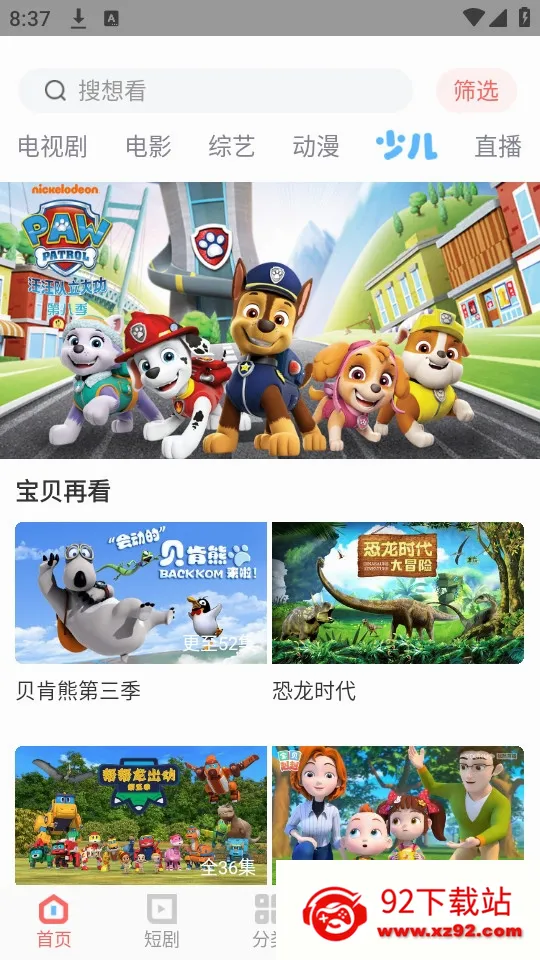
Task: Open the 直播 tab
Action: pyautogui.click(x=498, y=147)
